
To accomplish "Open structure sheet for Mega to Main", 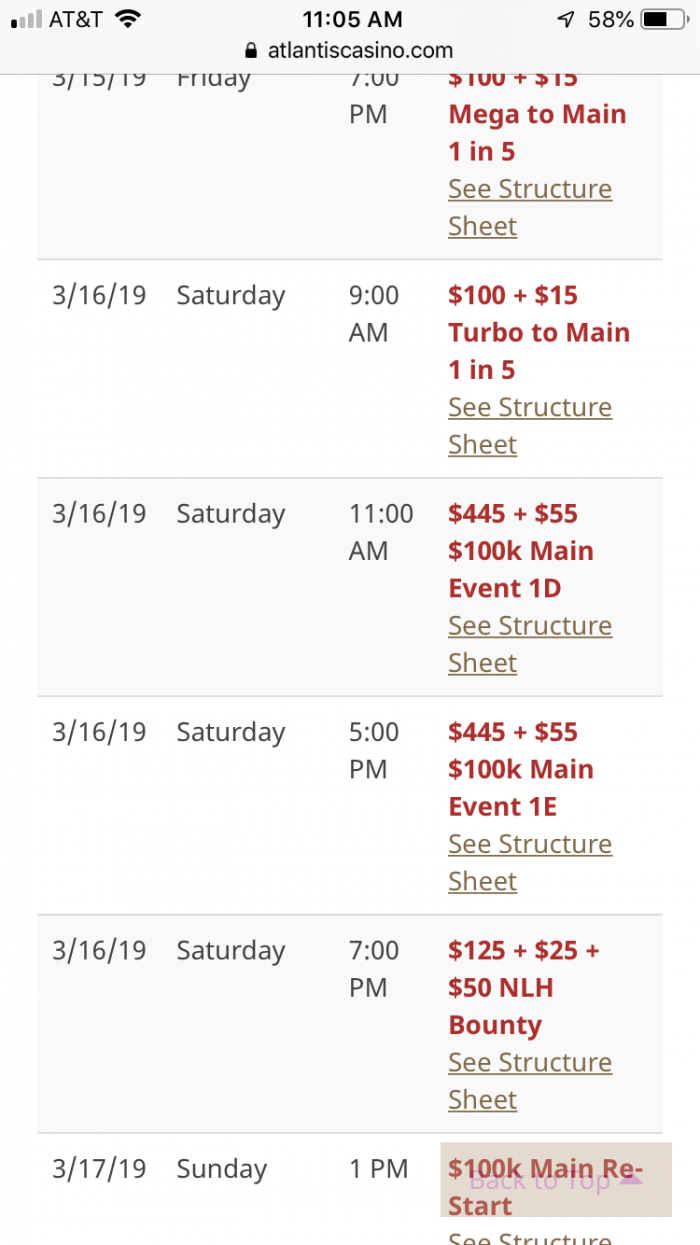I will [530, 207].
